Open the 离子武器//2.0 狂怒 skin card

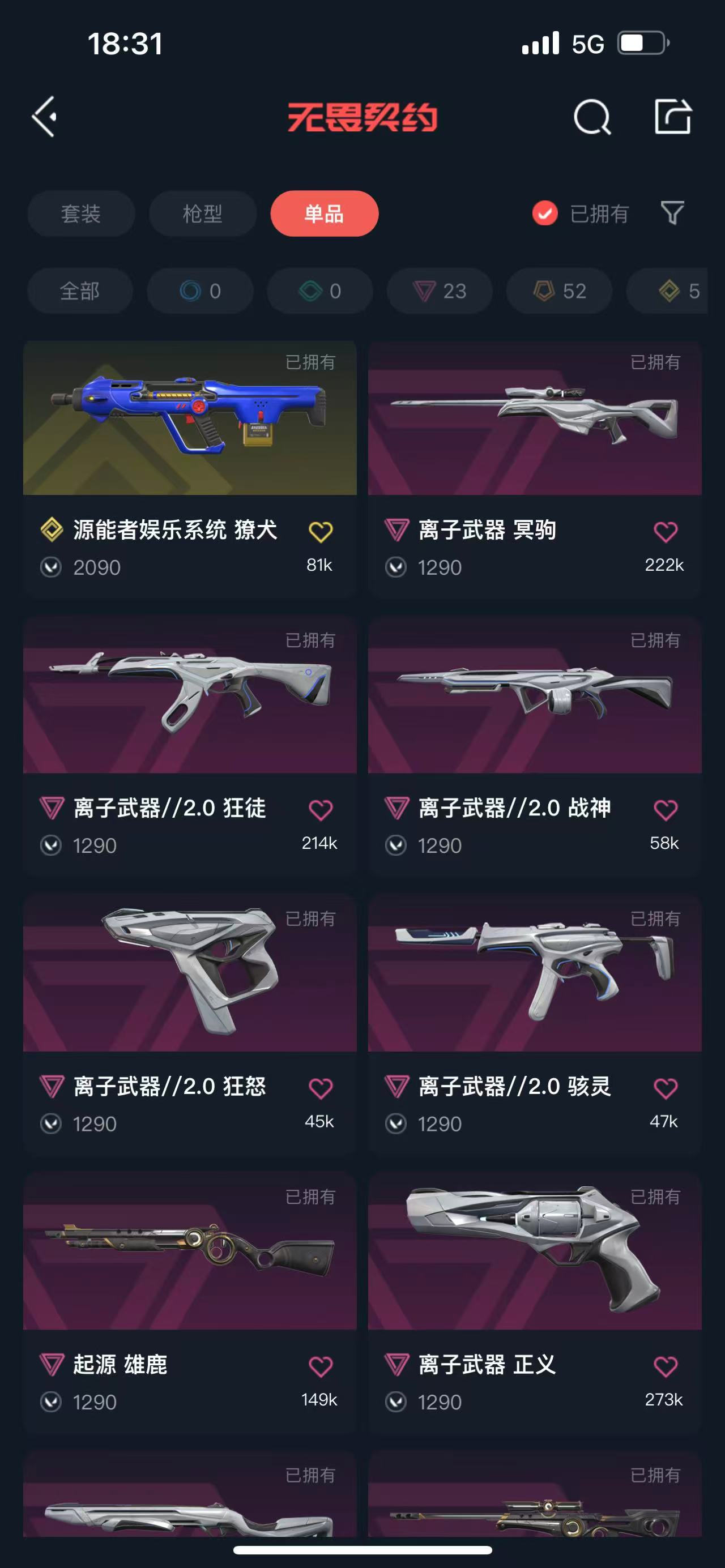point(189,974)
